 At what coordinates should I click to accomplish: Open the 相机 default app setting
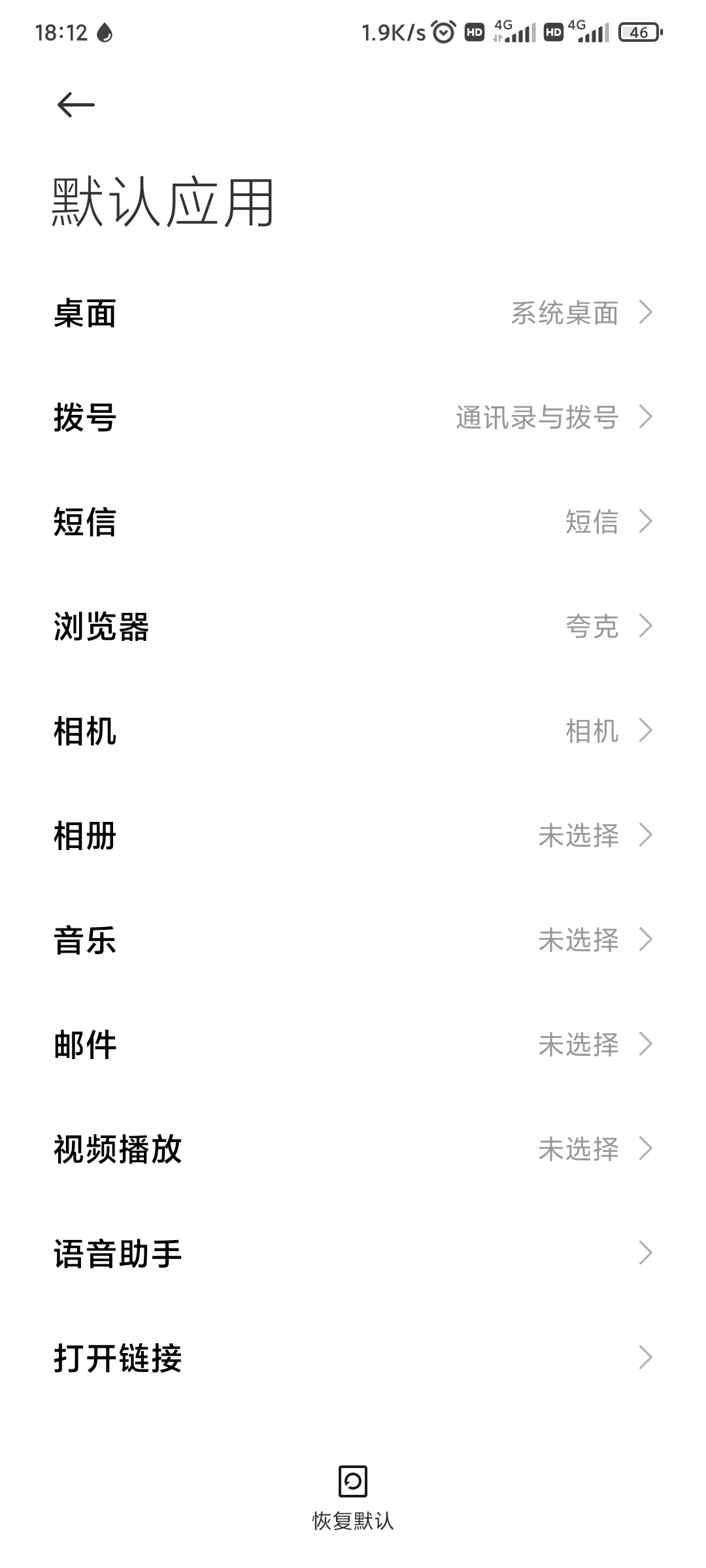click(353, 731)
